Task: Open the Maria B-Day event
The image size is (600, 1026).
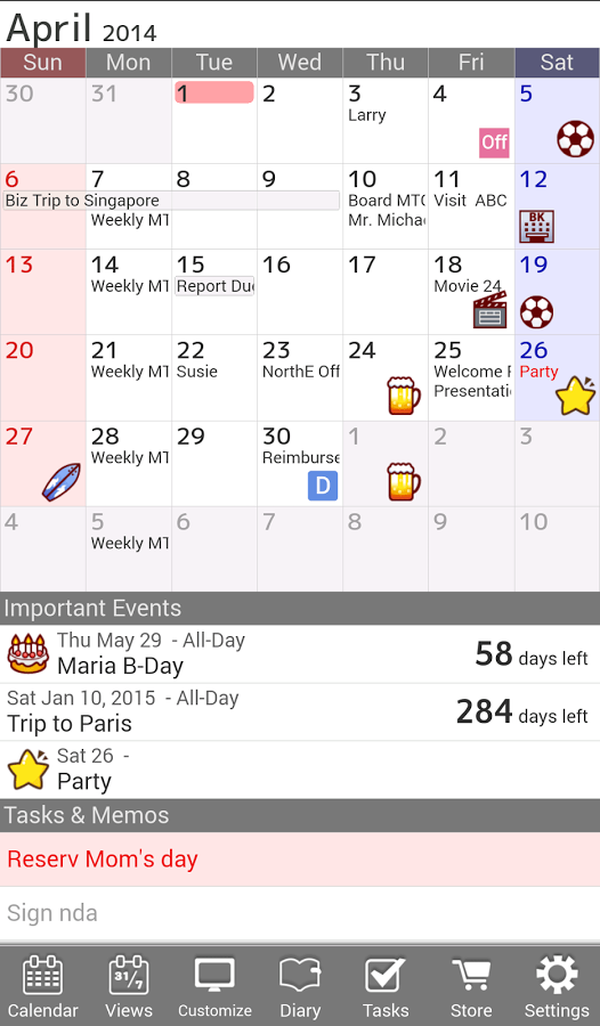Action: [300, 654]
